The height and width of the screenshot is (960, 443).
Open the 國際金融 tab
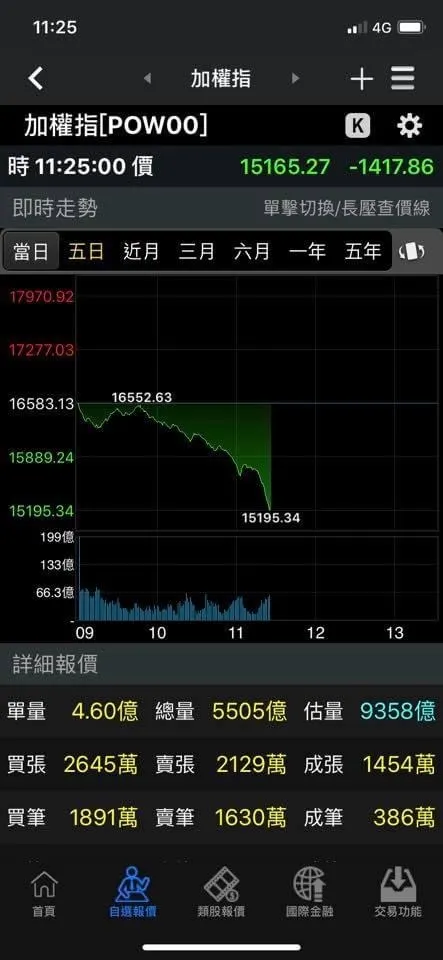[310, 892]
